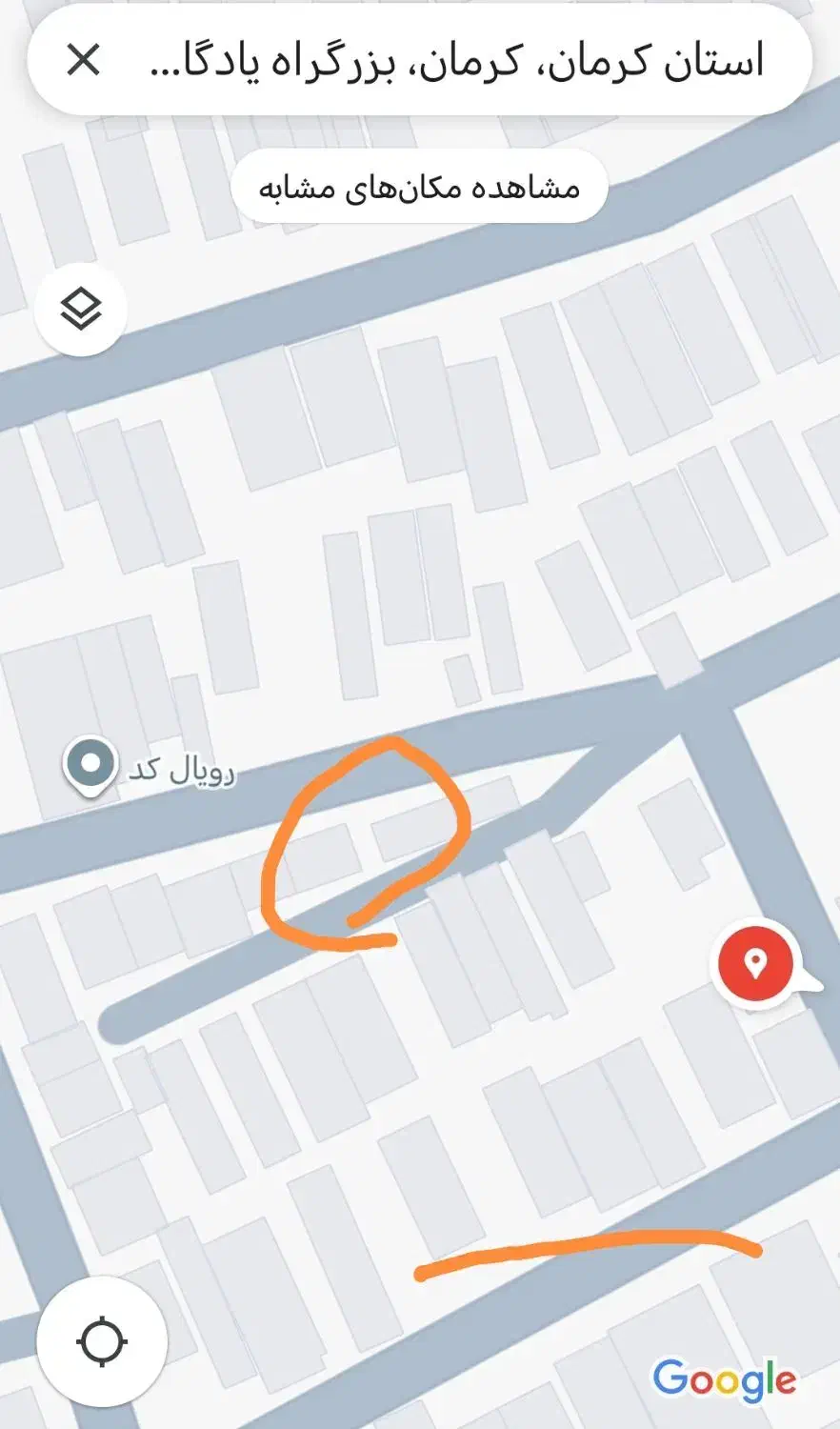The image size is (840, 1429).
Task: Tap 'مشاهده مکان‌های مشابه' chip
Action: pos(419,187)
